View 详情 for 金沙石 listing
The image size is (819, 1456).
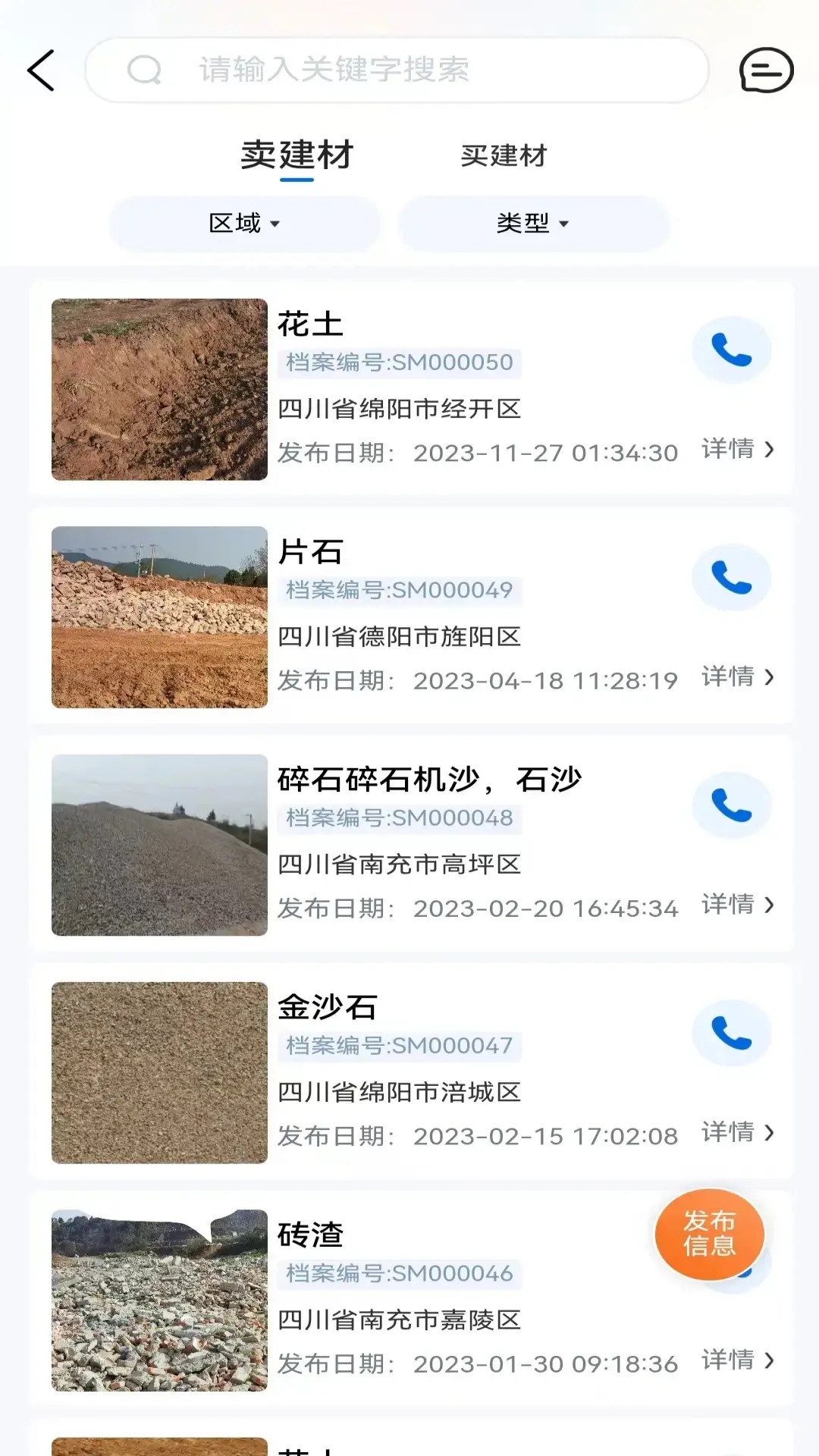click(737, 1132)
